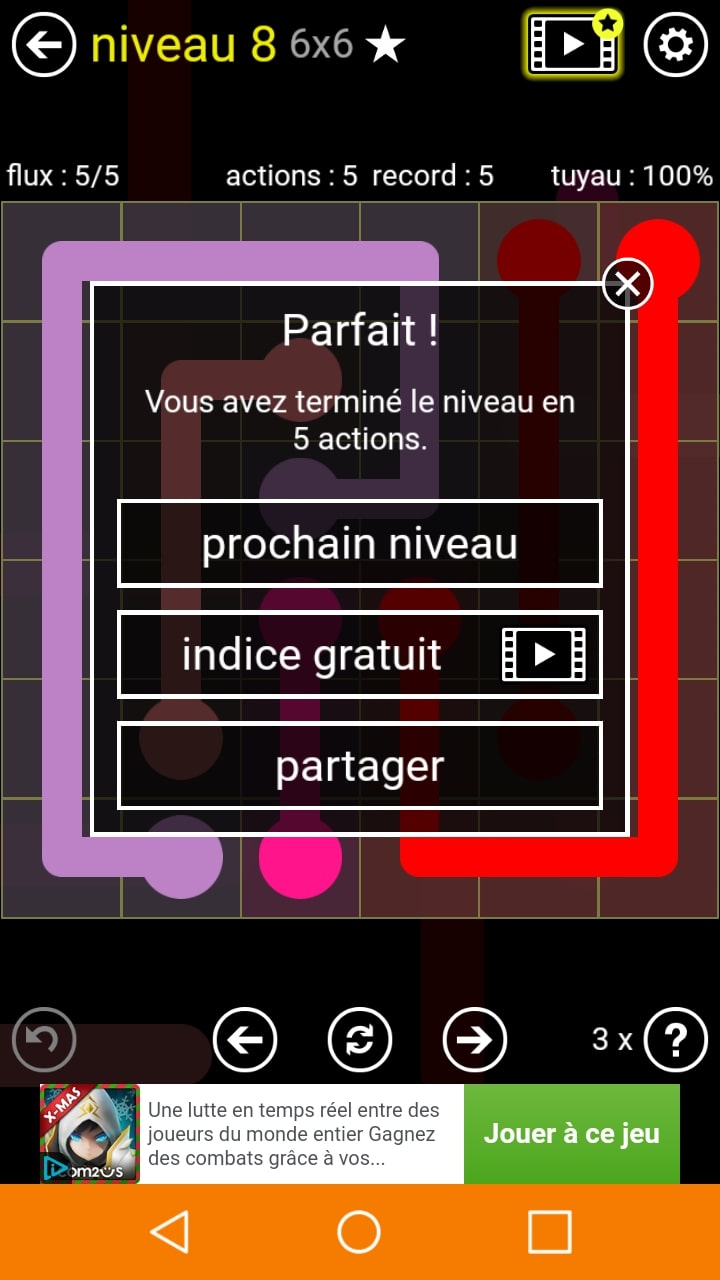Tap the partager button
This screenshot has width=720, height=1280.
[360, 765]
